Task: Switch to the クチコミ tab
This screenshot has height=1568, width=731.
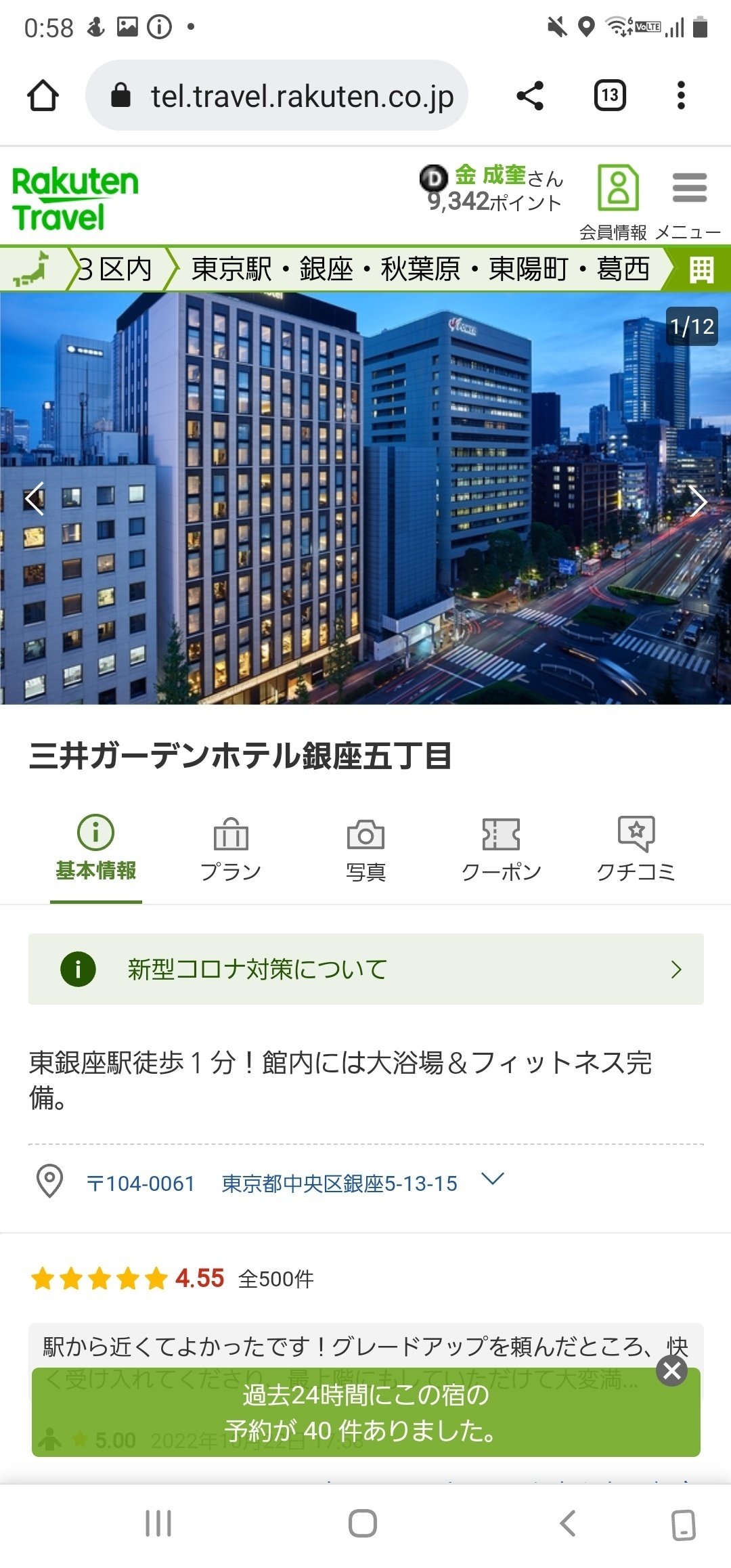Action: point(636,850)
